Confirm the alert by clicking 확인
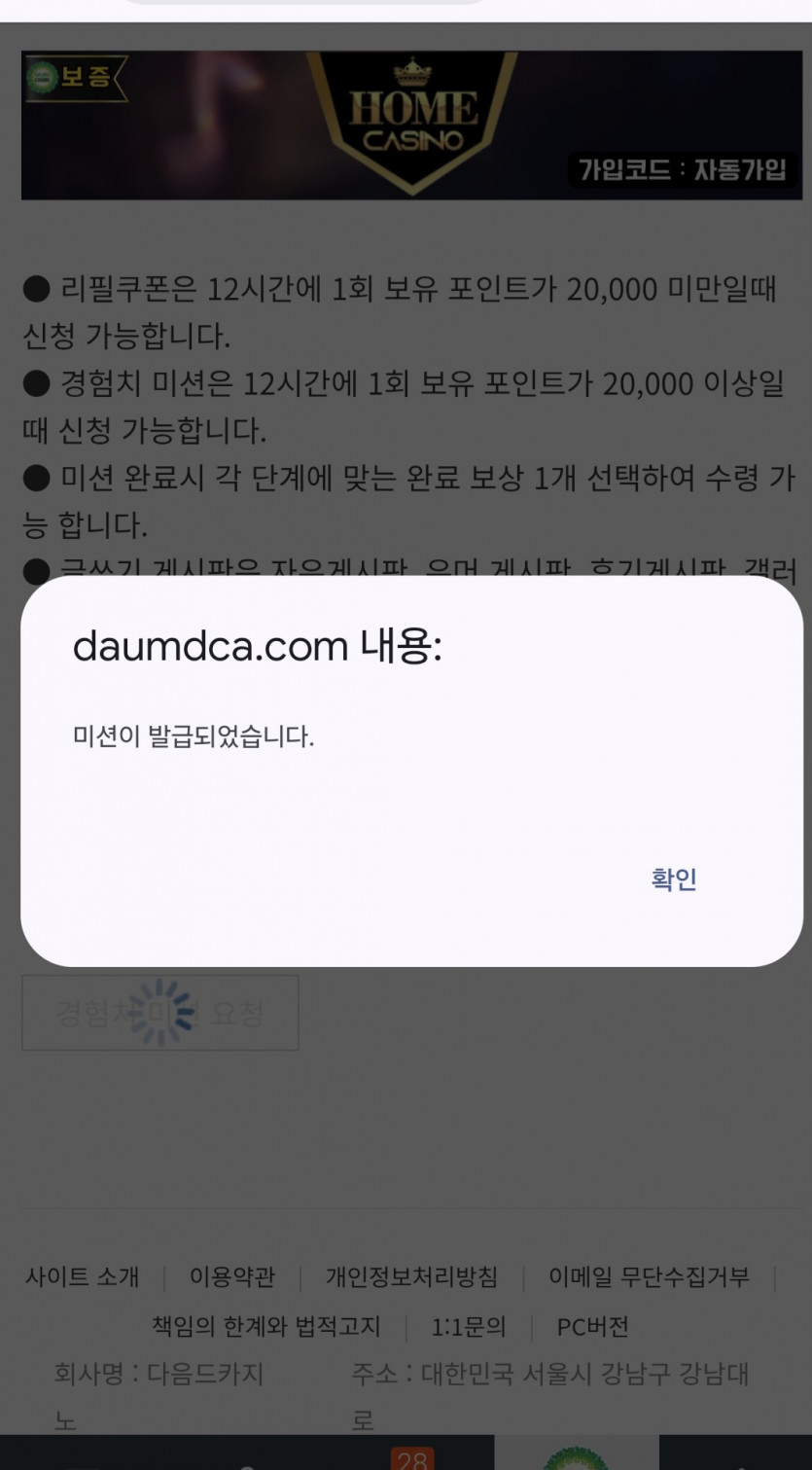812x1470 pixels. pyautogui.click(x=672, y=878)
